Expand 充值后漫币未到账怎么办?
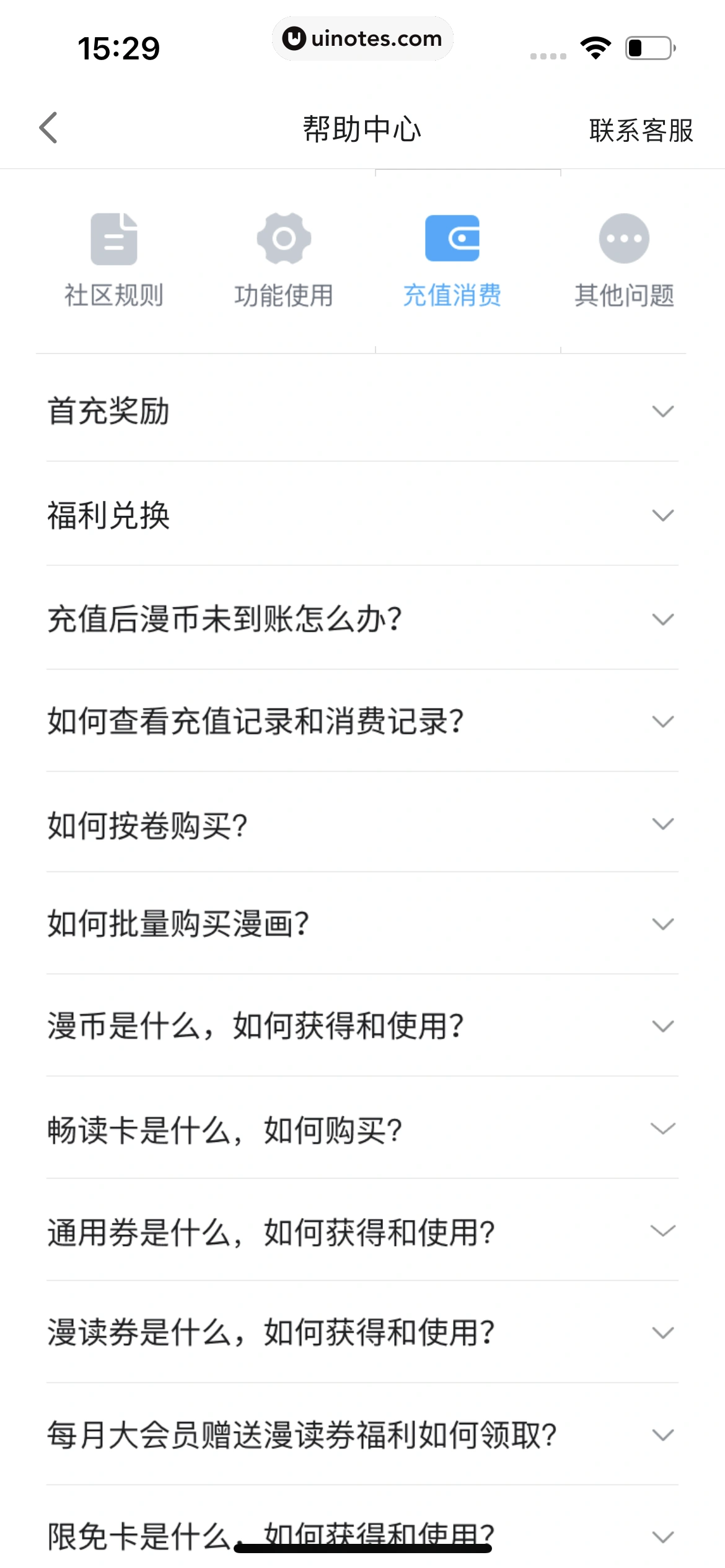 (362, 619)
